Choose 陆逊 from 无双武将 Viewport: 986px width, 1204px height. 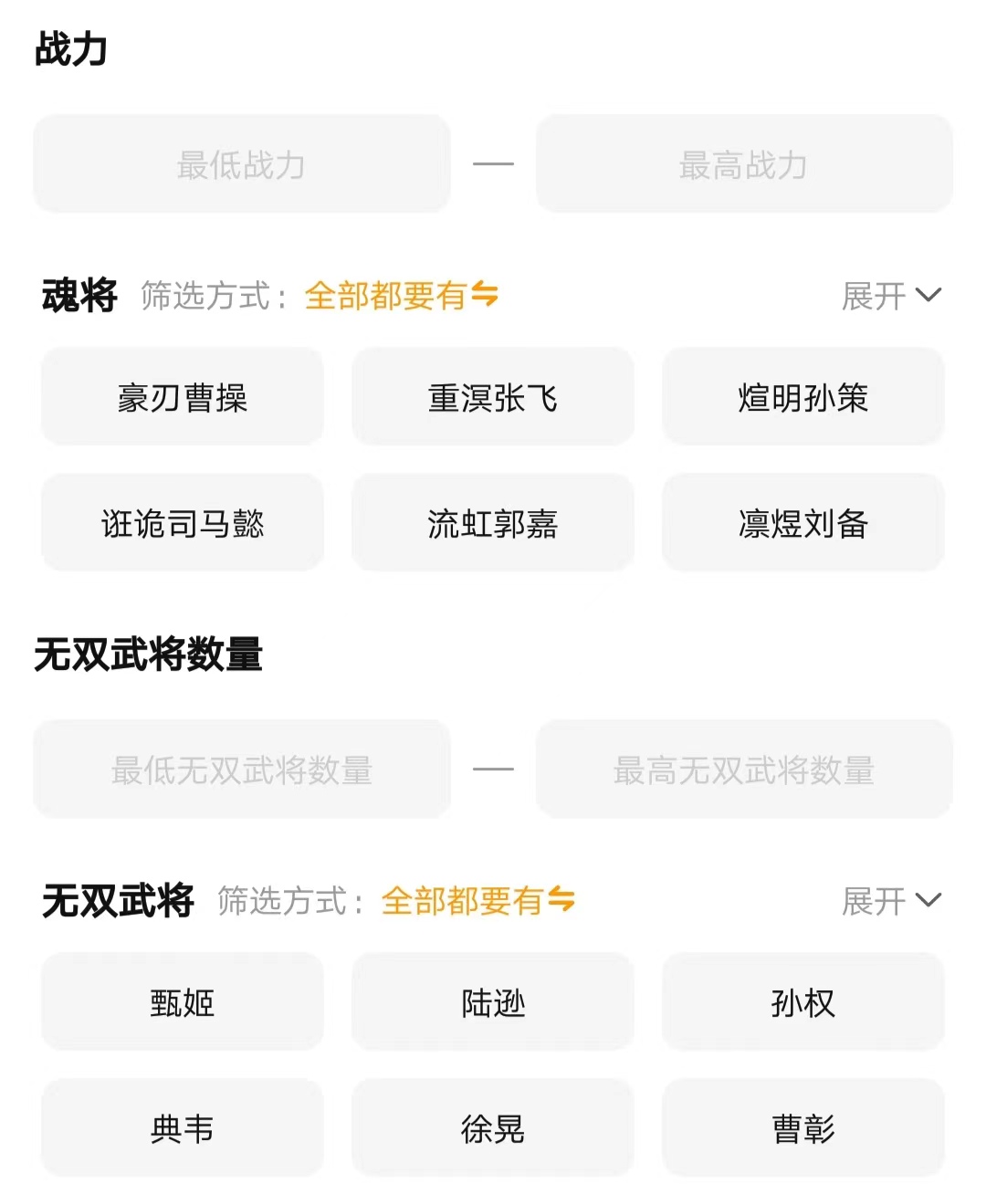point(493,1002)
